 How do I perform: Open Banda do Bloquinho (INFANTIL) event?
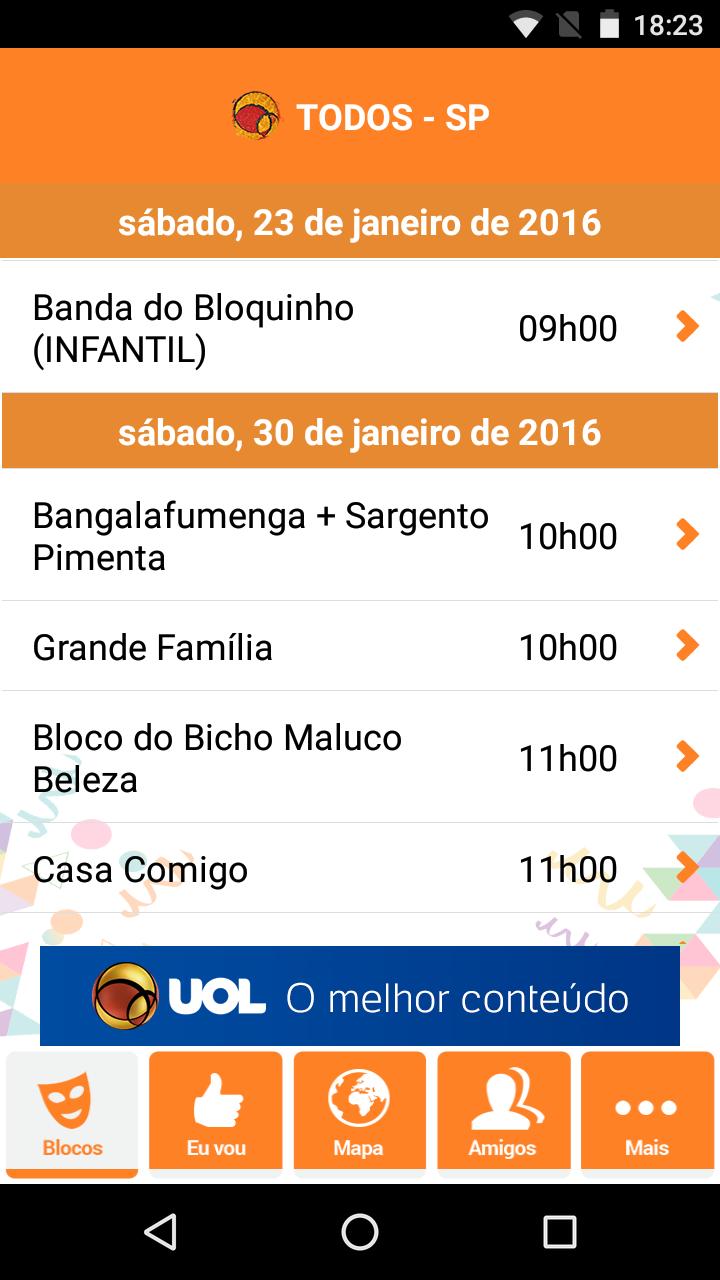[360, 328]
